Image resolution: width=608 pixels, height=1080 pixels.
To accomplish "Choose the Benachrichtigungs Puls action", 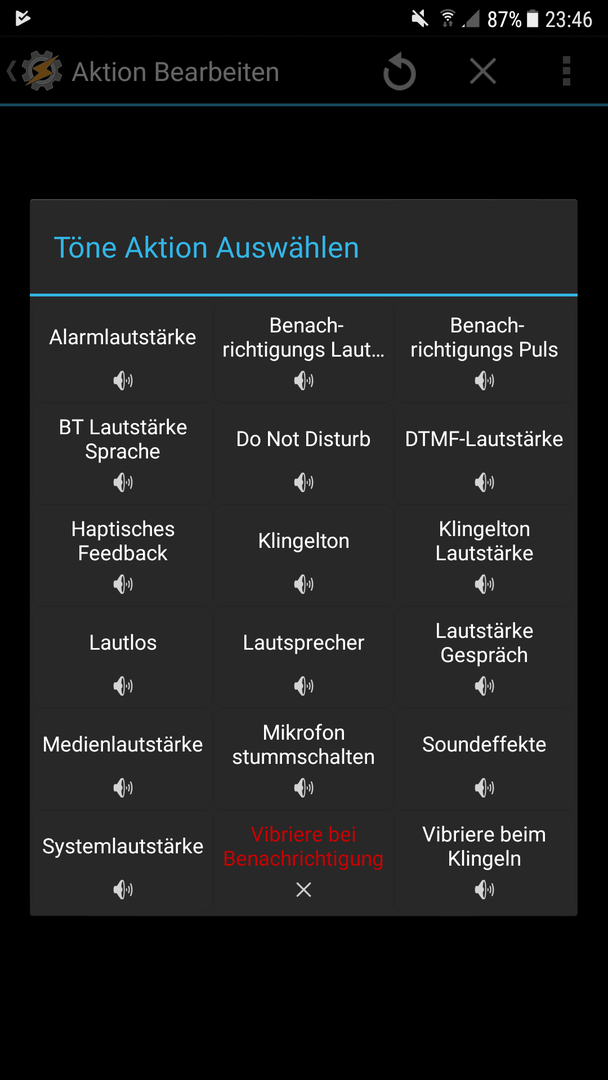I will click(484, 351).
